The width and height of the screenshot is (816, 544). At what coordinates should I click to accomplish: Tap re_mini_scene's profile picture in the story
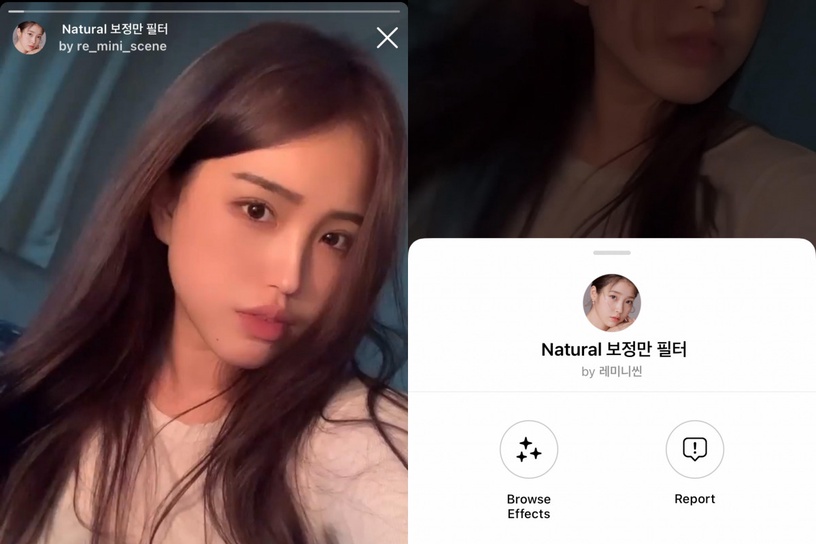(x=29, y=38)
